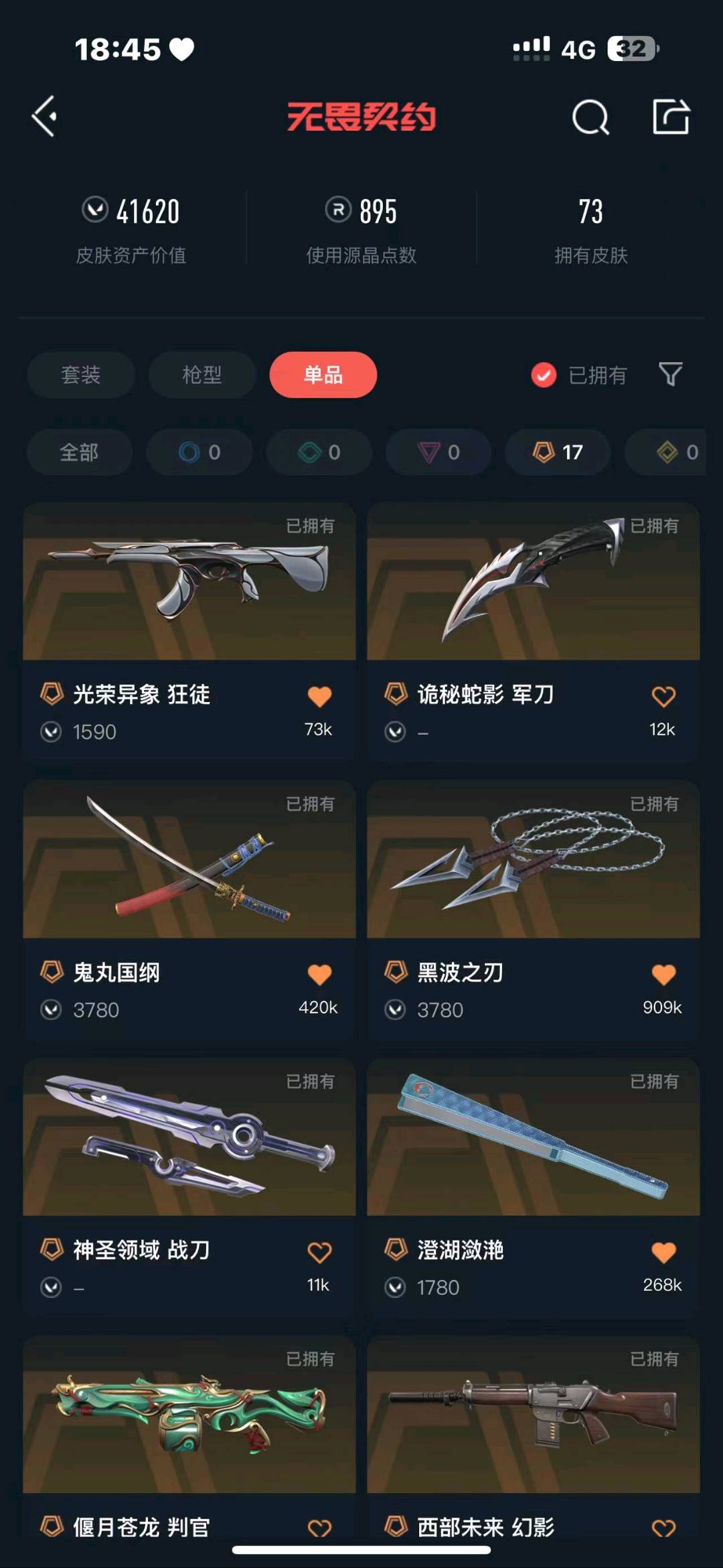Image resolution: width=723 pixels, height=1568 pixels.
Task: Select the 全部 rarity chip
Action: (79, 452)
